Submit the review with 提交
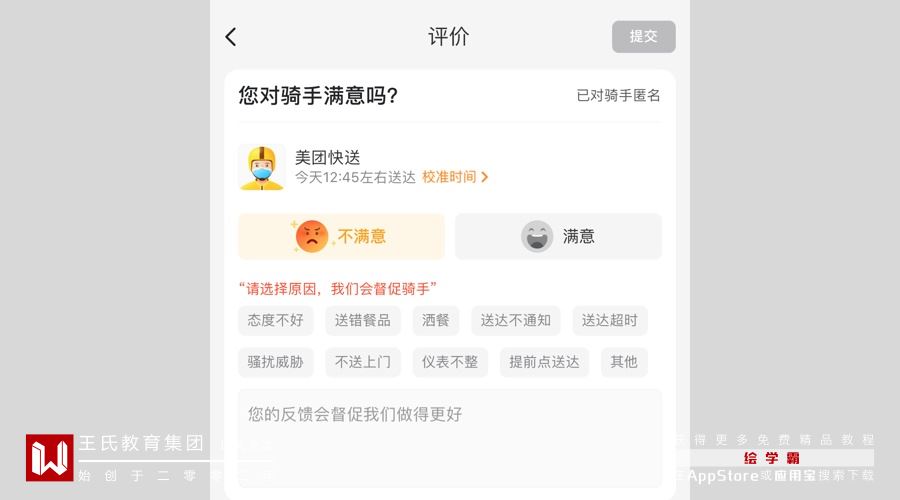 tap(643, 37)
